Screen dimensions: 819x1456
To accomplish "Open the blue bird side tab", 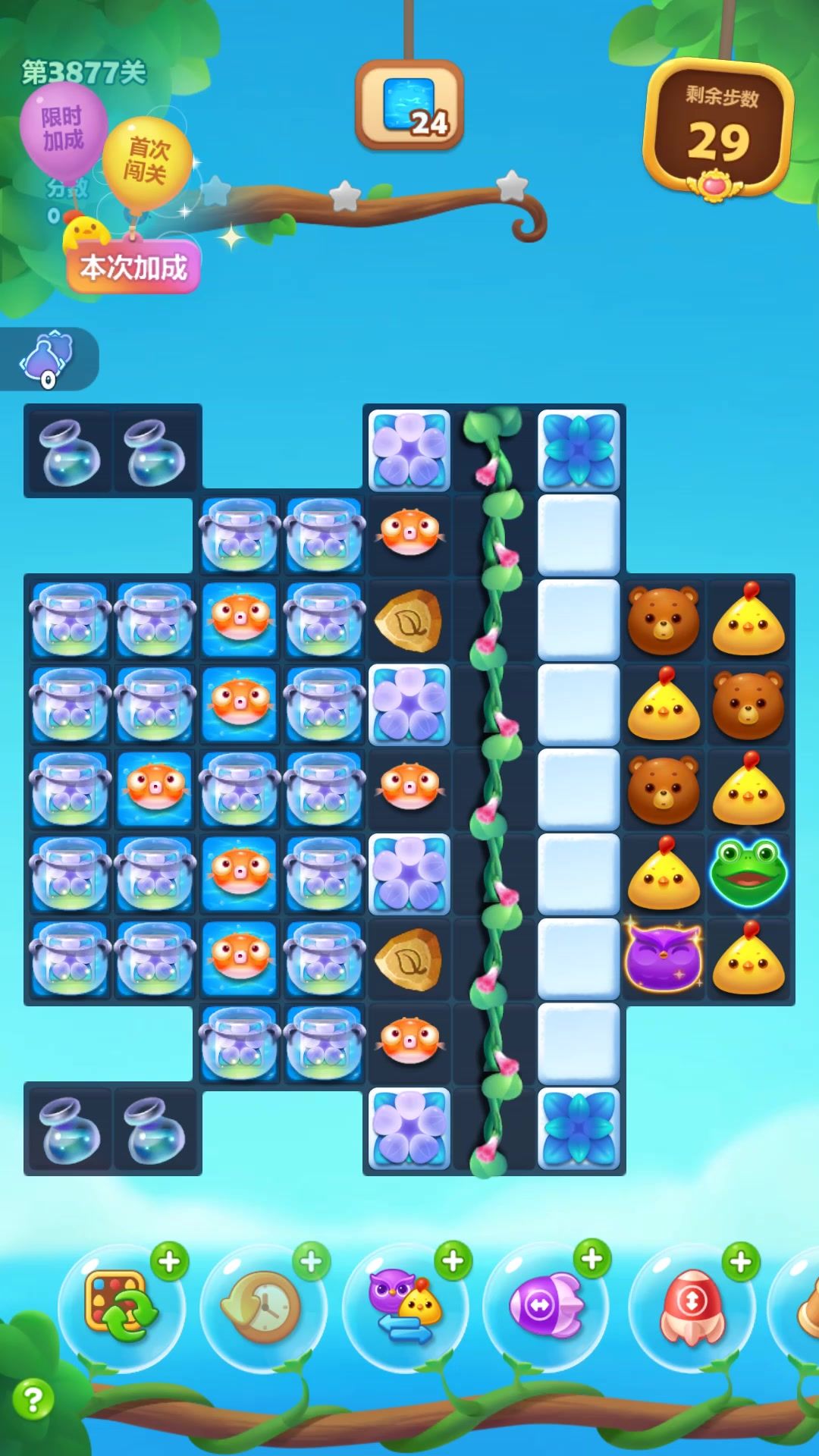I will pos(47,359).
